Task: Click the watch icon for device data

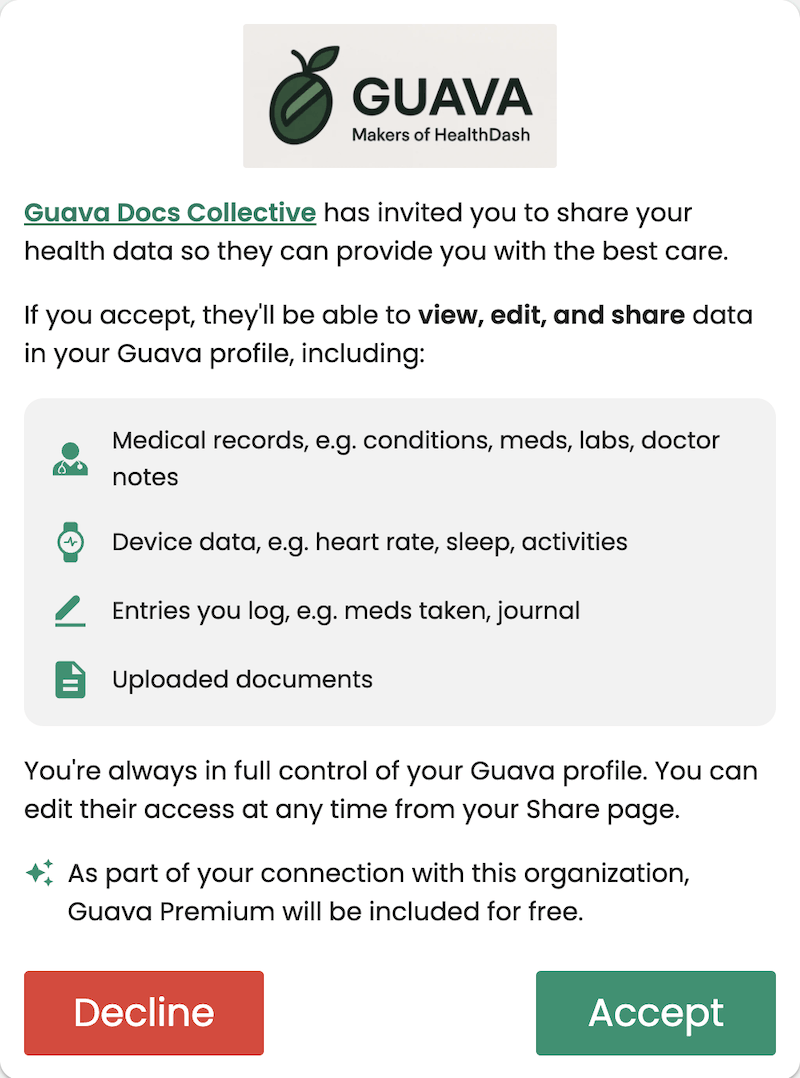Action: point(69,541)
